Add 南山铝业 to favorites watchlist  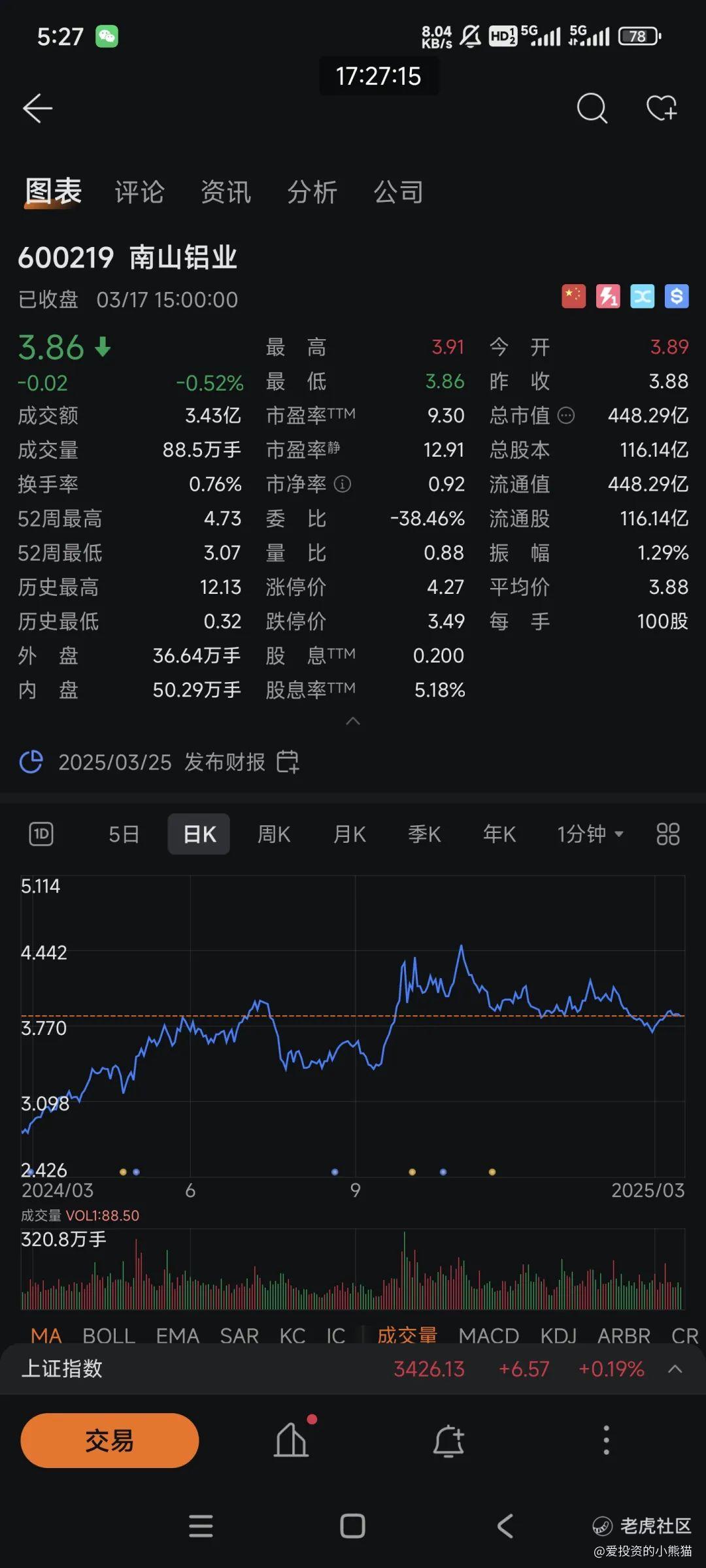click(x=661, y=108)
